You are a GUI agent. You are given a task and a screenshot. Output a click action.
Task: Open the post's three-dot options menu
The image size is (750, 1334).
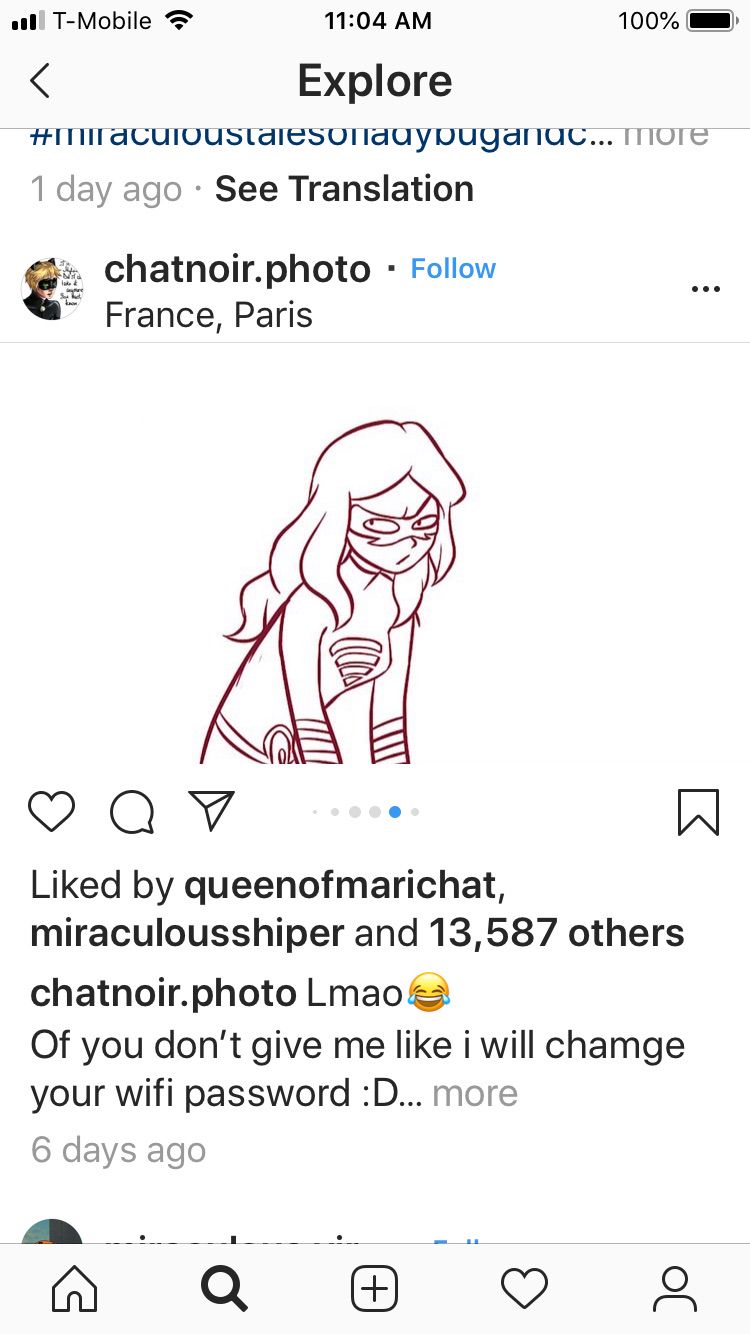pos(705,289)
